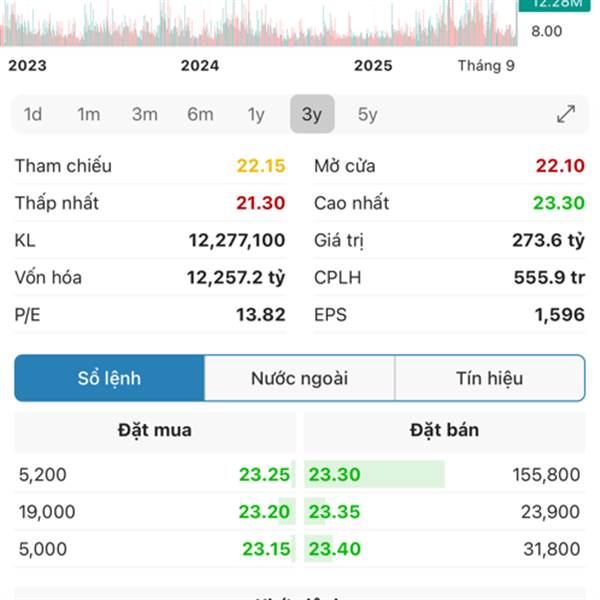View the Tín hiệu tab
This screenshot has height=600, width=600.
coord(489,378)
